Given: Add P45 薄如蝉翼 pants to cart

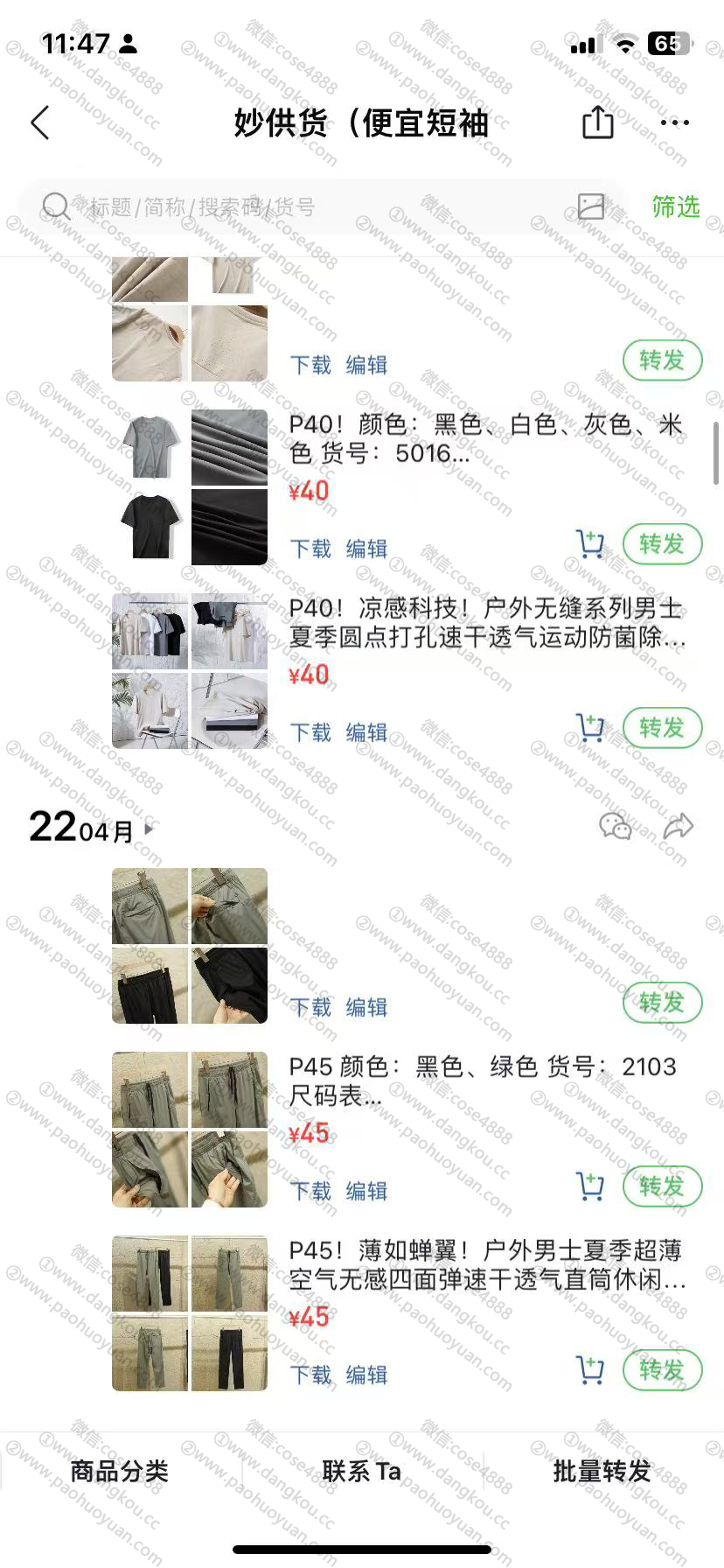Looking at the screenshot, I should pyautogui.click(x=591, y=1369).
